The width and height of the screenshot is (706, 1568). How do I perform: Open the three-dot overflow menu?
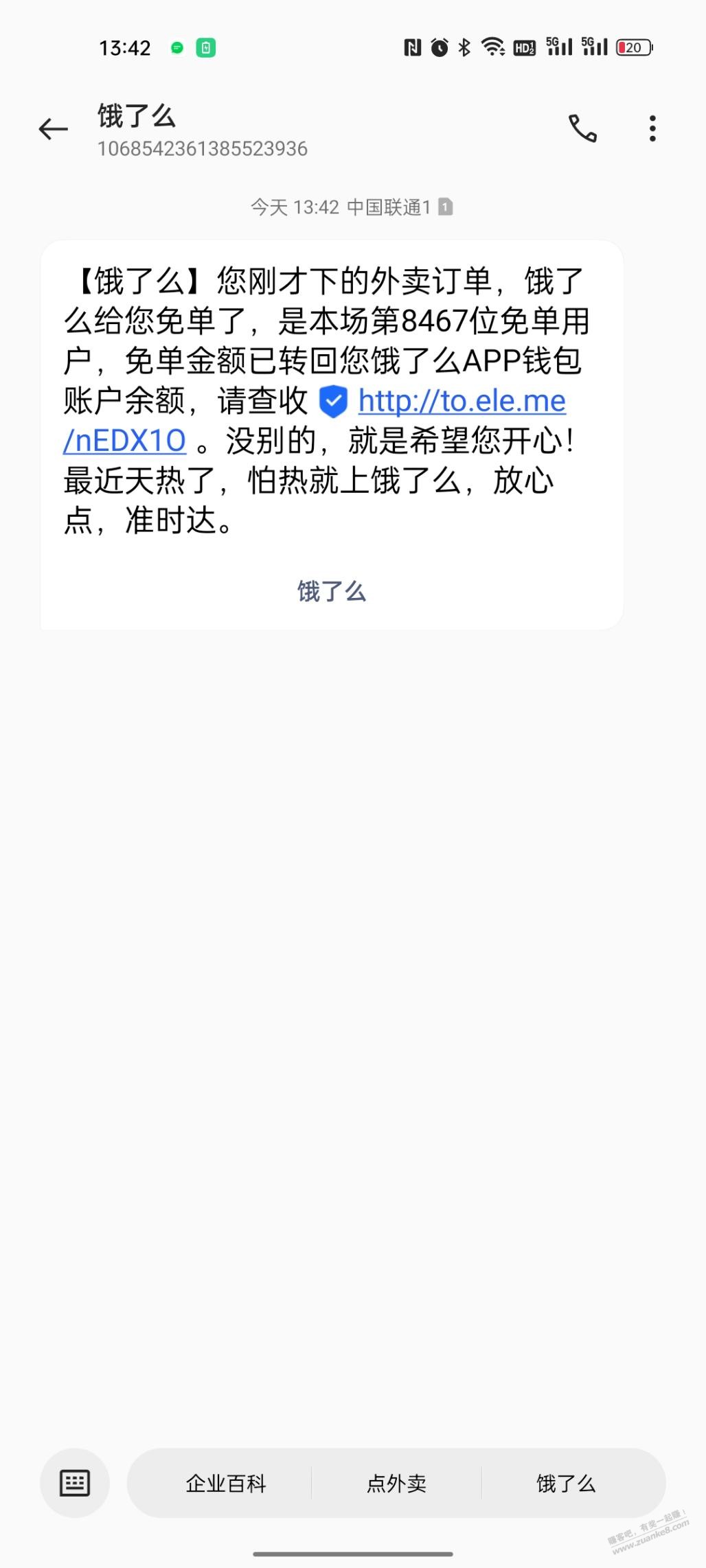[652, 128]
